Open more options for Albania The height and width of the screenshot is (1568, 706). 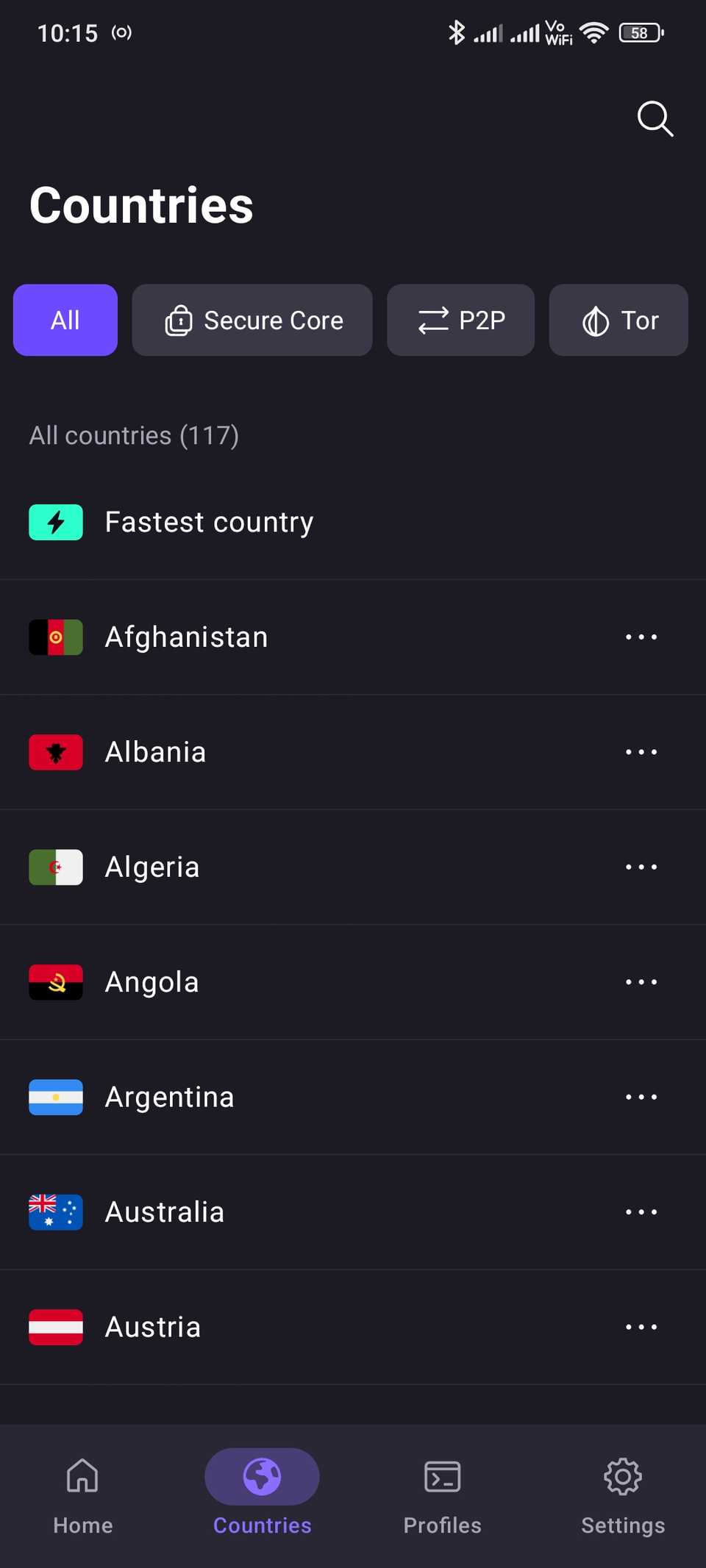[641, 752]
